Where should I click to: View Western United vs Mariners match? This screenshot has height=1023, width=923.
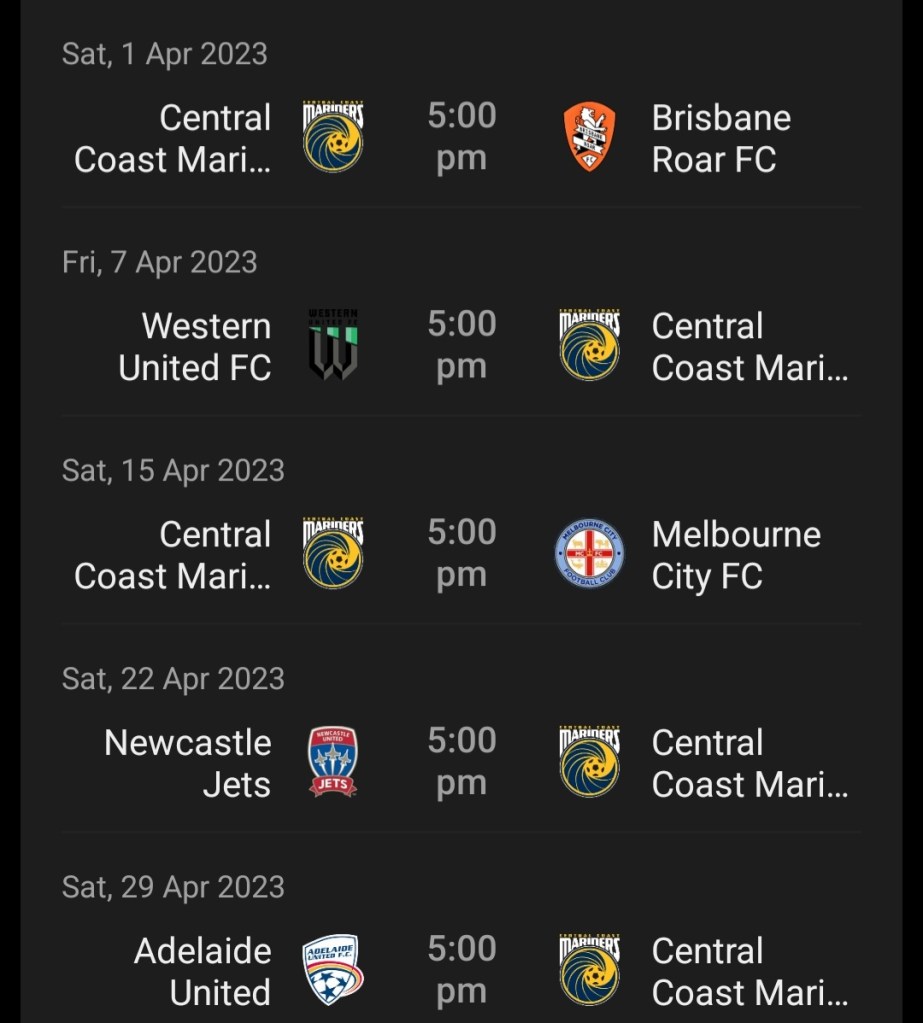click(461, 346)
